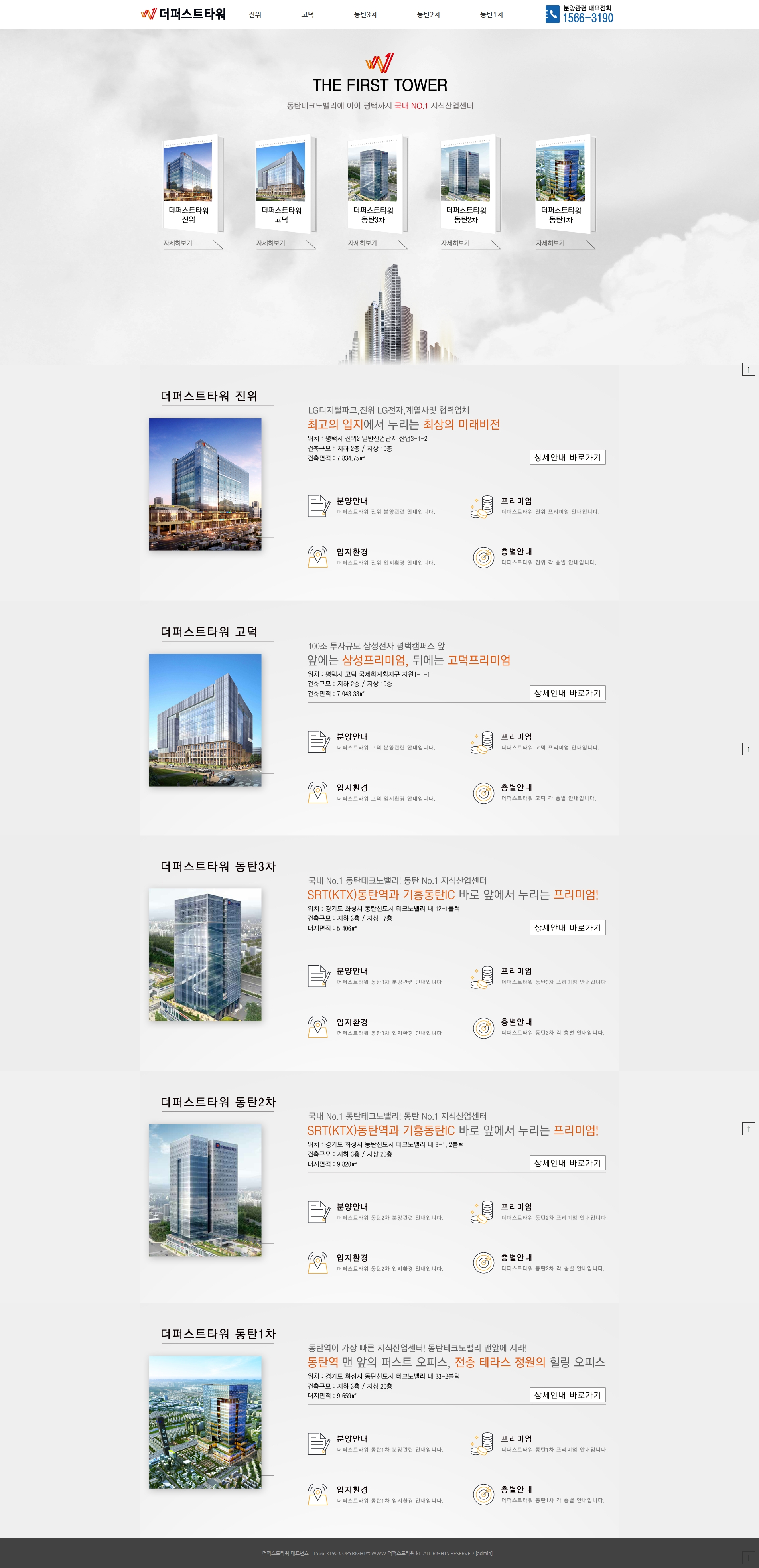View 프리미엄 info for 진위

[516, 501]
